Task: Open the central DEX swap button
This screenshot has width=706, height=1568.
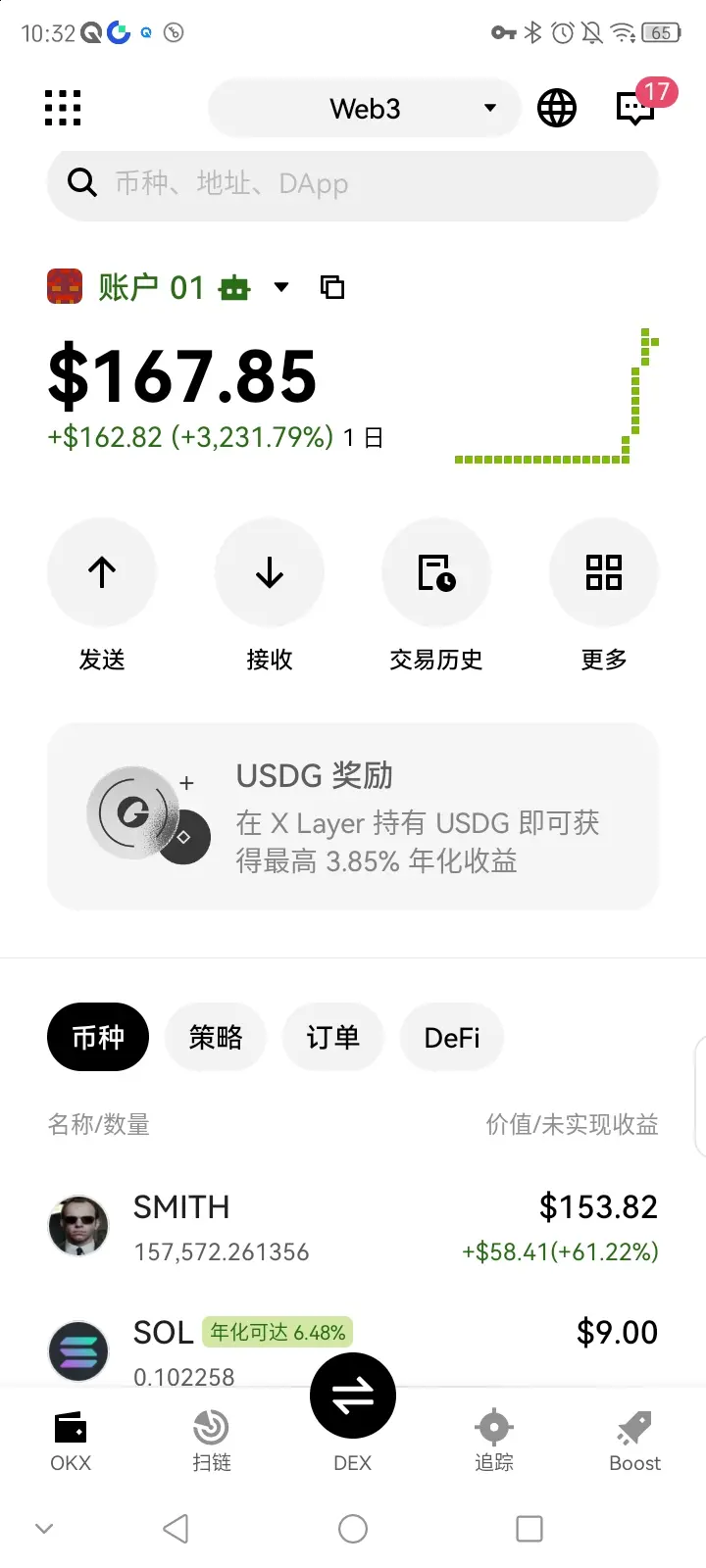Action: tap(353, 1396)
